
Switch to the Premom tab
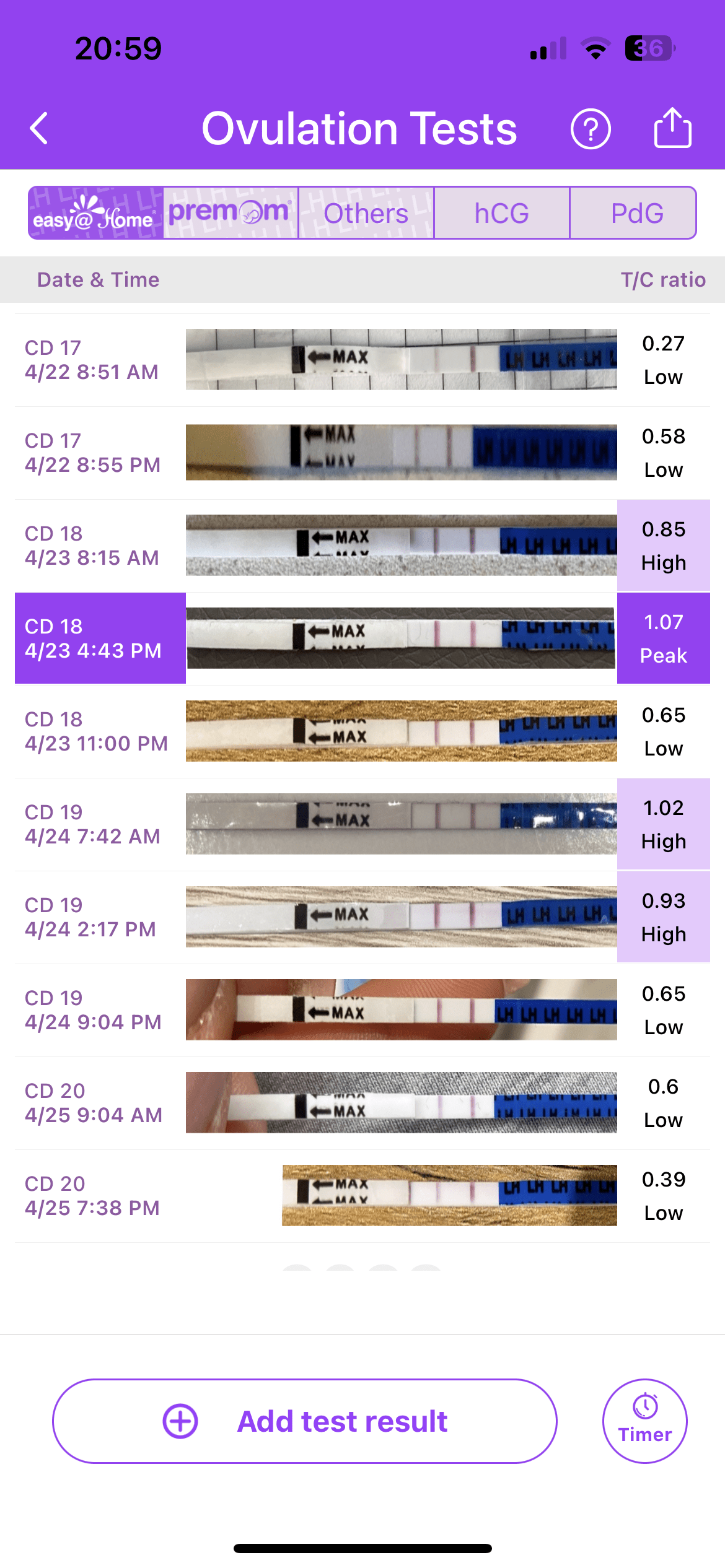pyautogui.click(x=231, y=213)
